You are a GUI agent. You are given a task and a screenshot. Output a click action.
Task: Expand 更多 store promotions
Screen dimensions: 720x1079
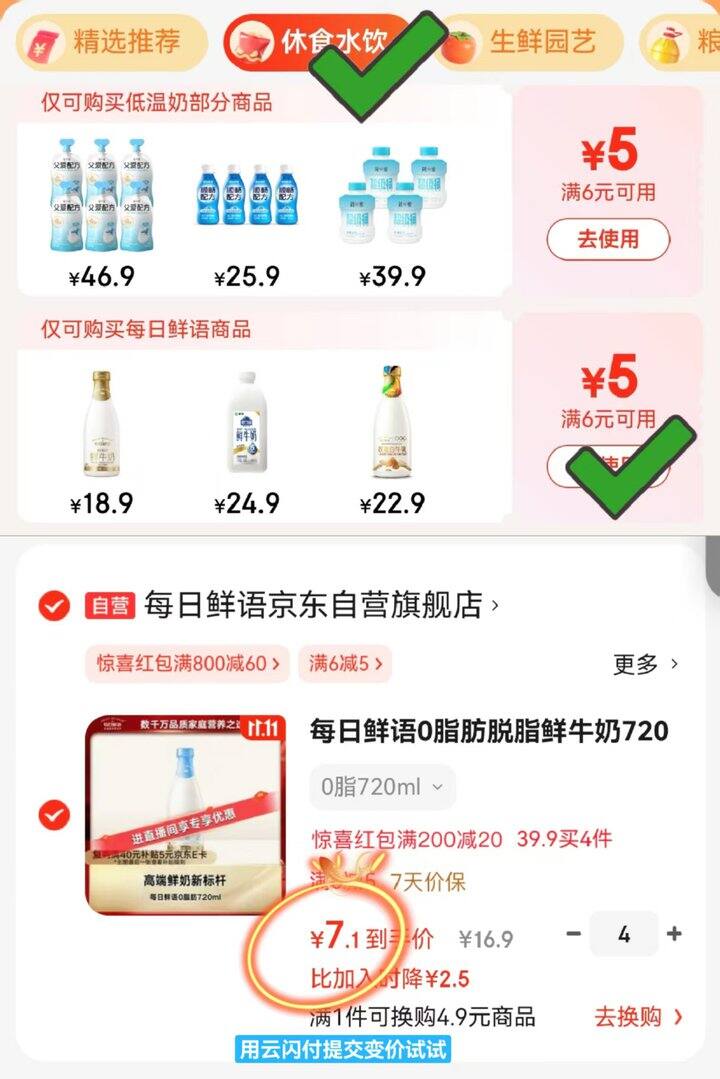[645, 664]
